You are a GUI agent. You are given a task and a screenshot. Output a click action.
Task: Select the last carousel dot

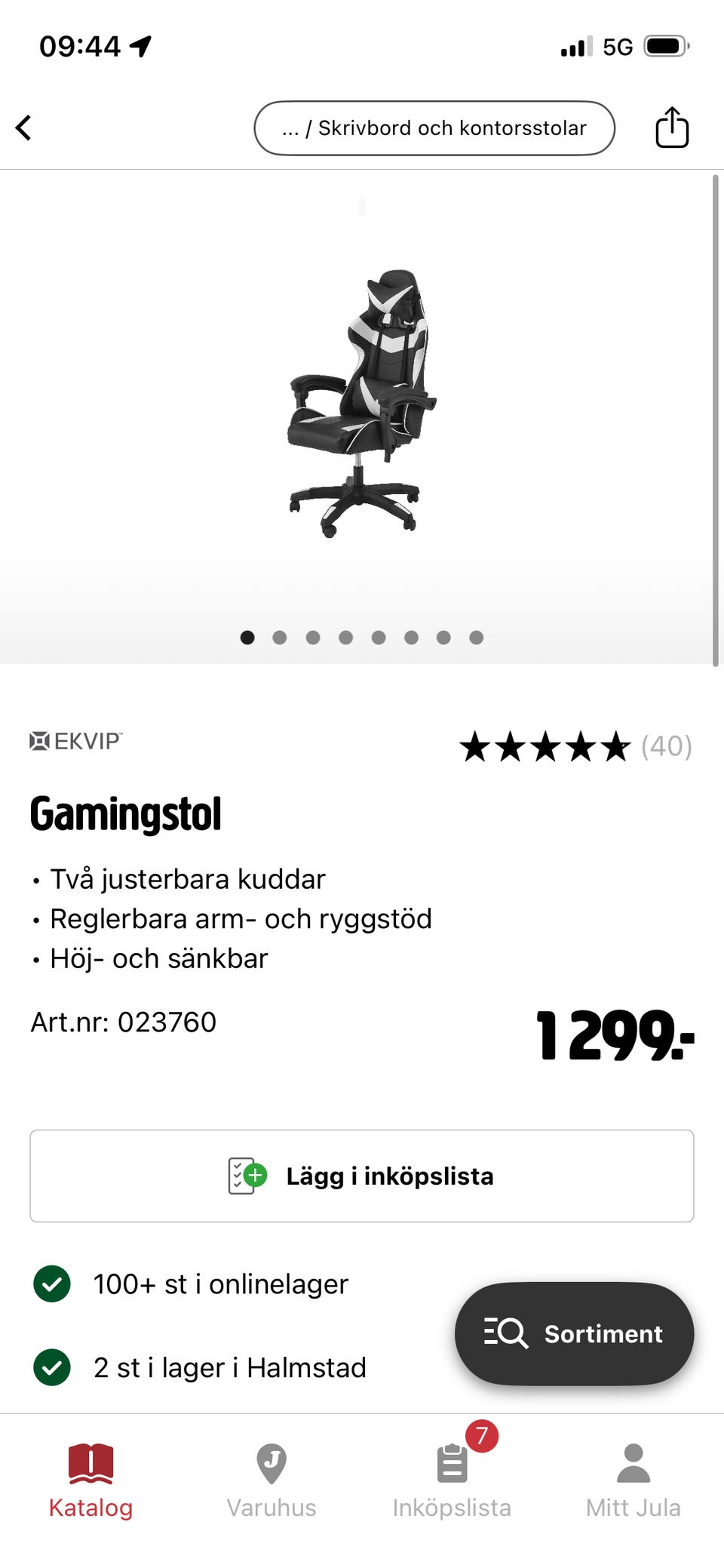pyautogui.click(x=477, y=638)
